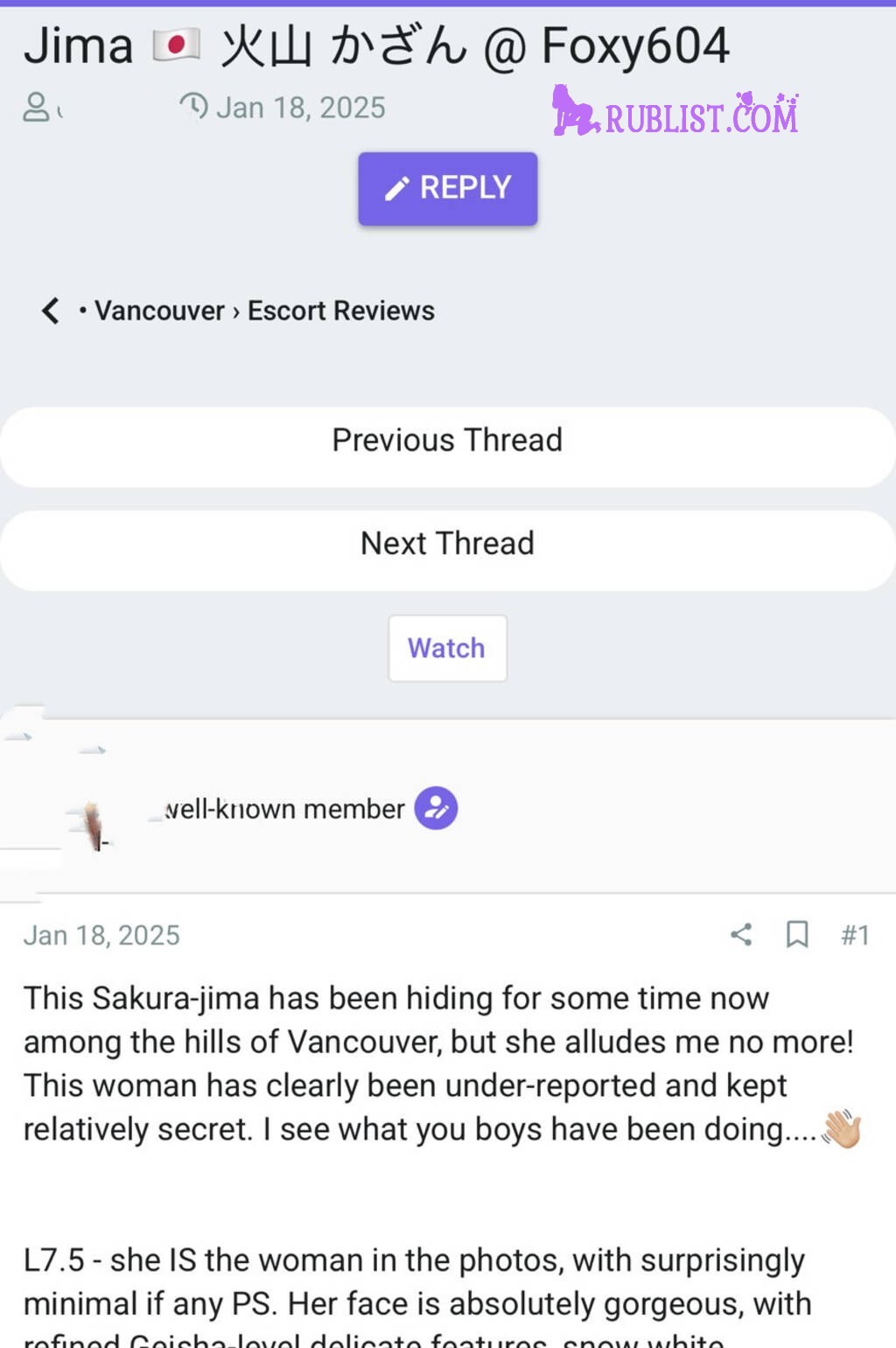Share post #1

tap(741, 935)
